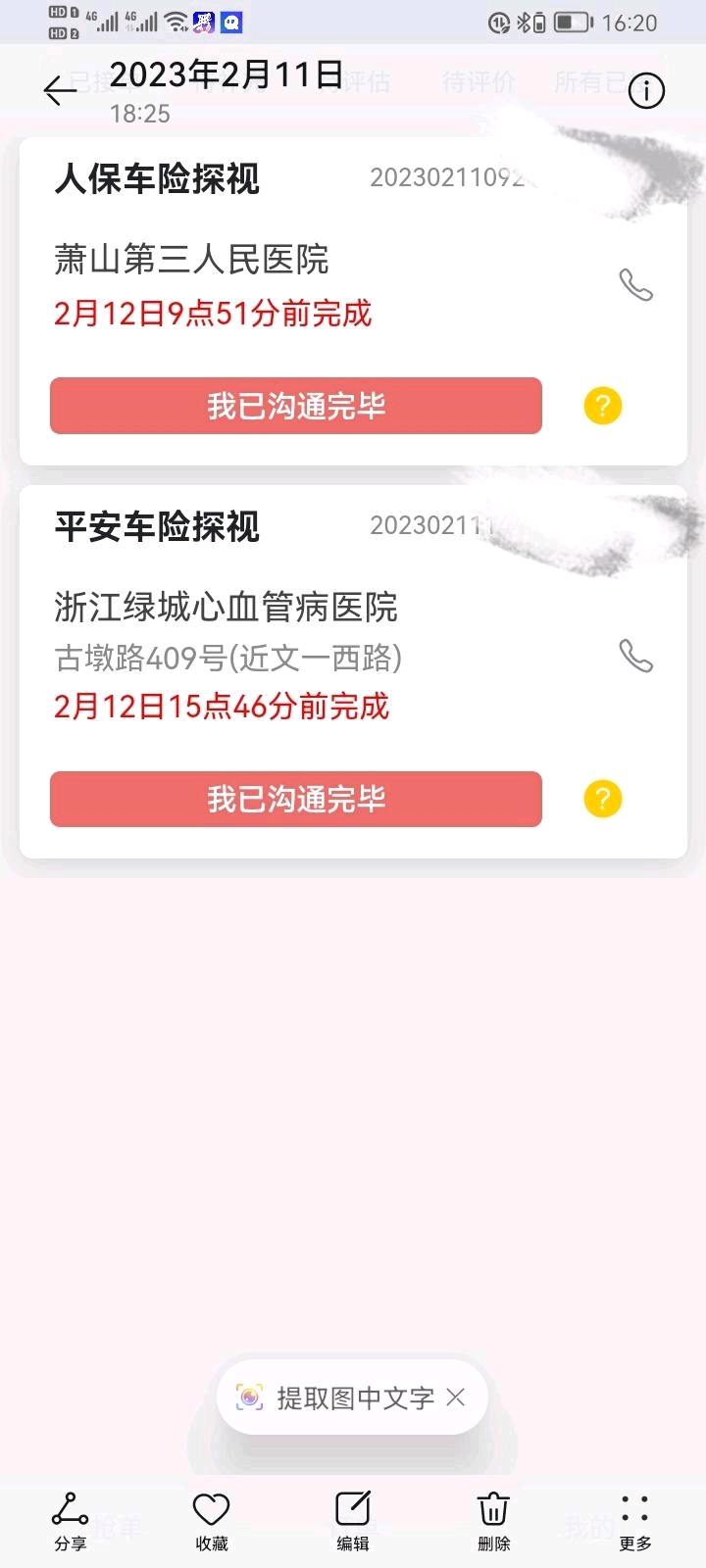The image size is (706, 1568).
Task: Open the 编辑 photo editor
Action: point(352,1520)
